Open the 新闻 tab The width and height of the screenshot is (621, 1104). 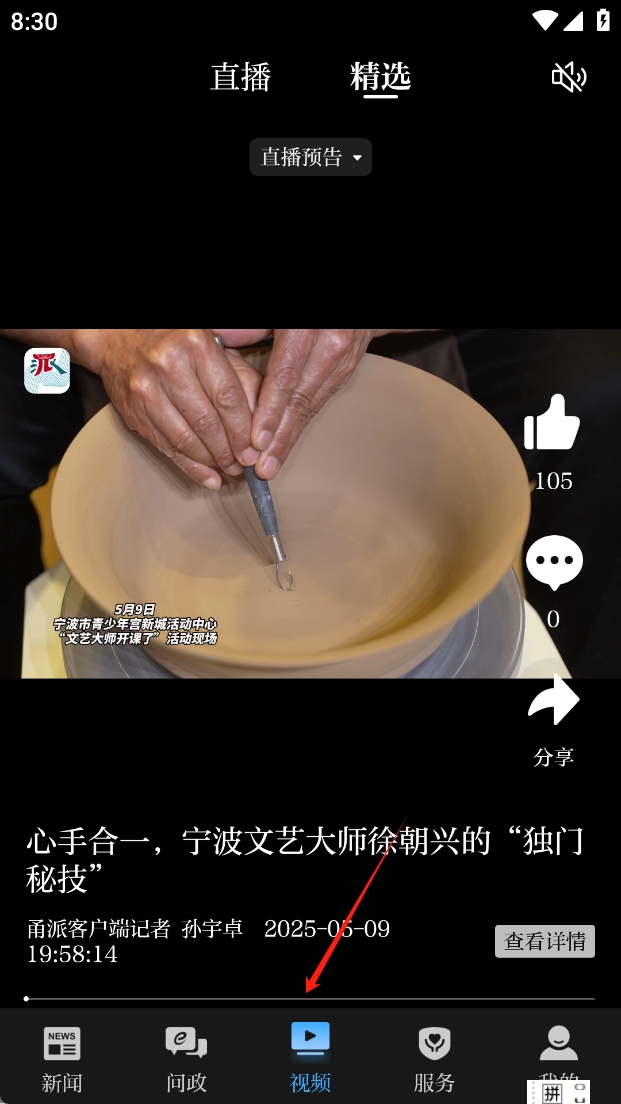(62, 1056)
